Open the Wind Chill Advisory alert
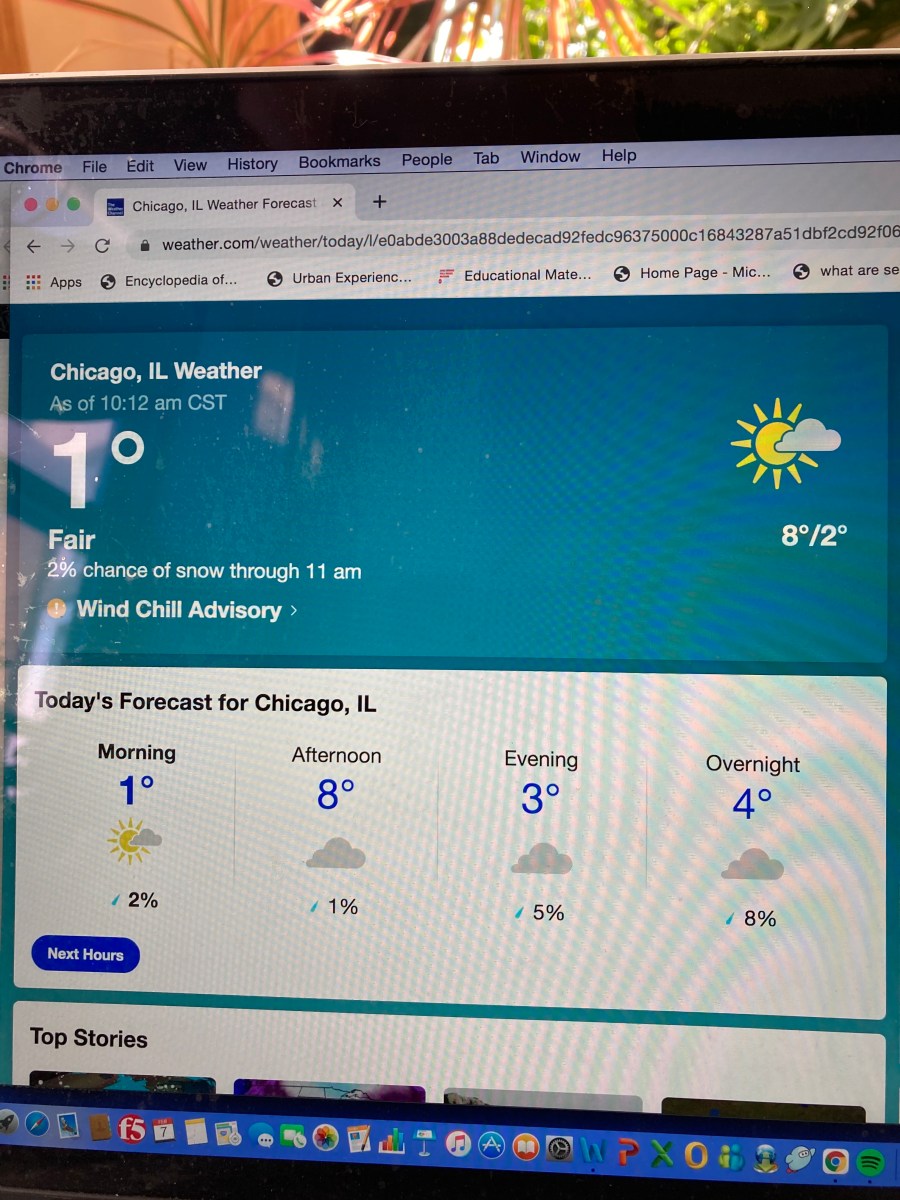Screen dimensions: 900x1200 [178, 610]
